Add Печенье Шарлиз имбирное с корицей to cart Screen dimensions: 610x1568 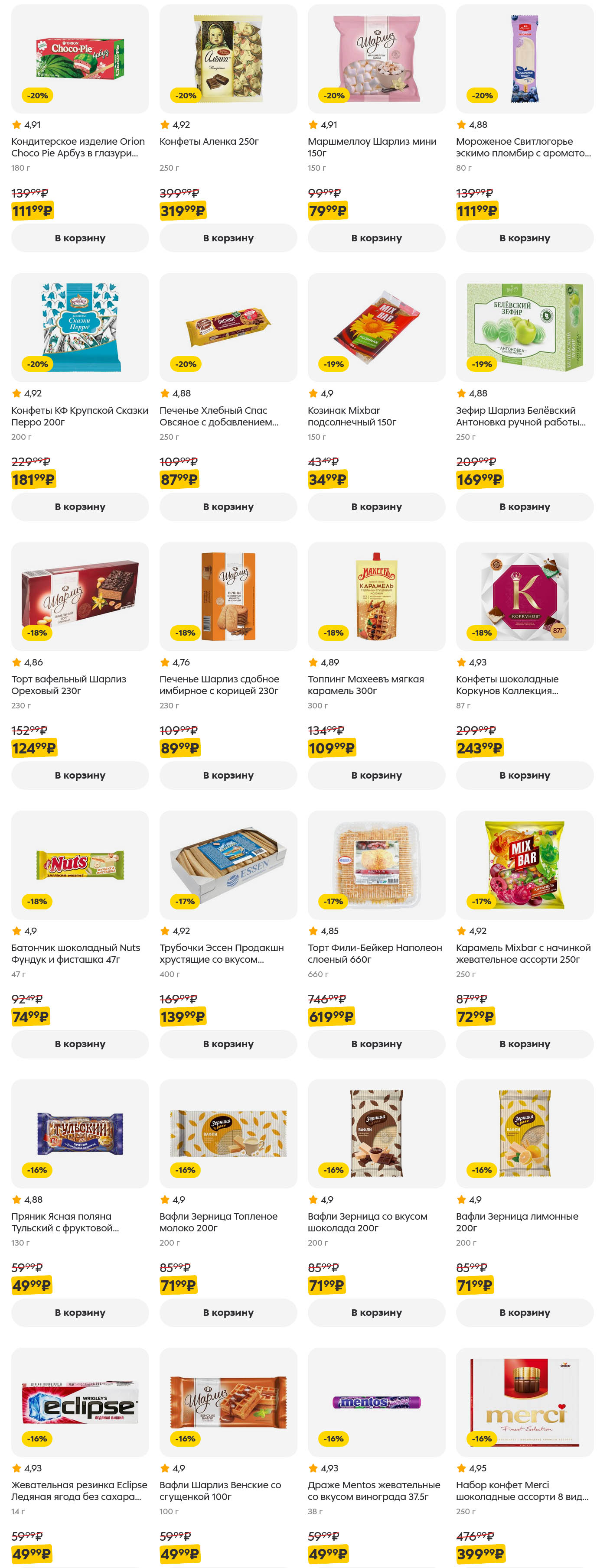[228, 775]
